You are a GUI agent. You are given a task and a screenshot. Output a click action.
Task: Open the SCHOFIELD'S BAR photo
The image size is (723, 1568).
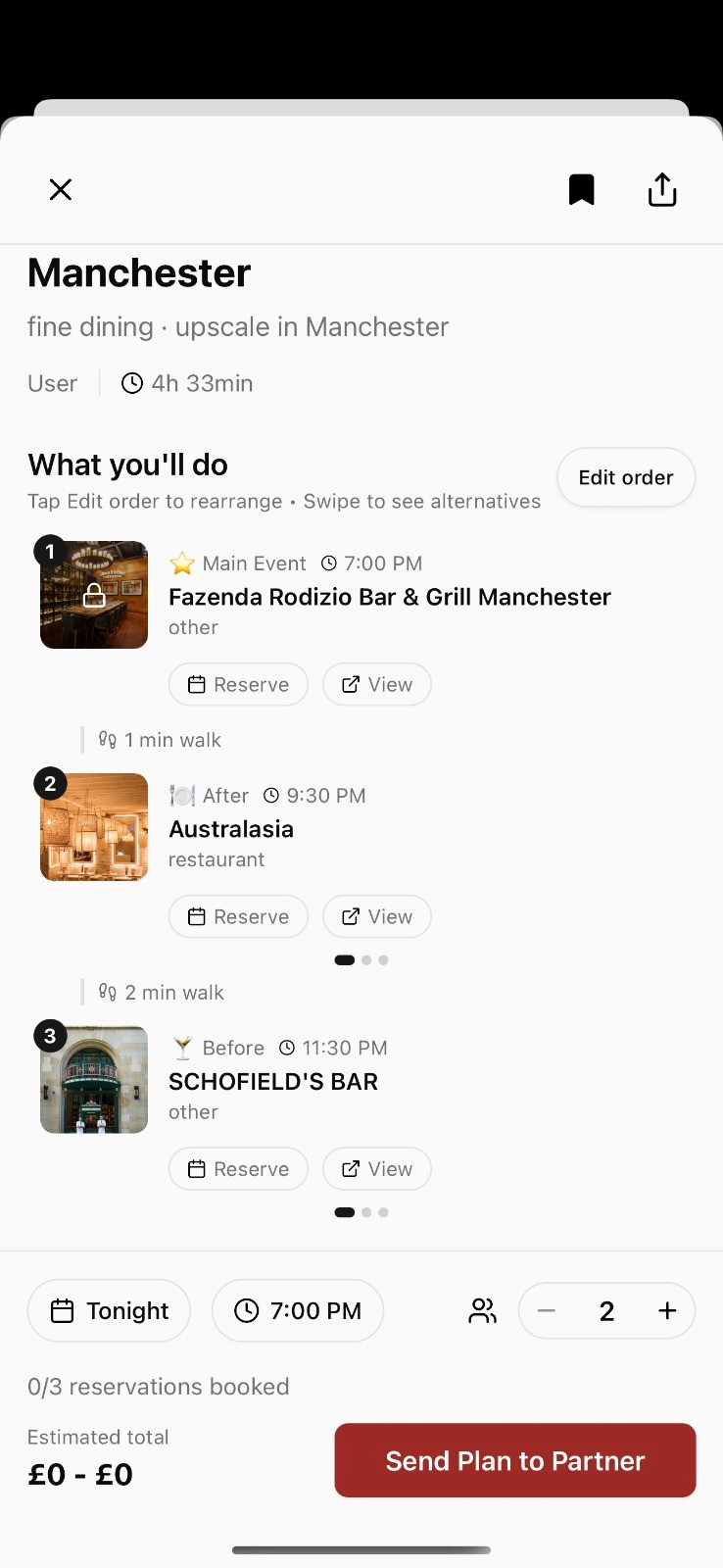click(94, 1080)
